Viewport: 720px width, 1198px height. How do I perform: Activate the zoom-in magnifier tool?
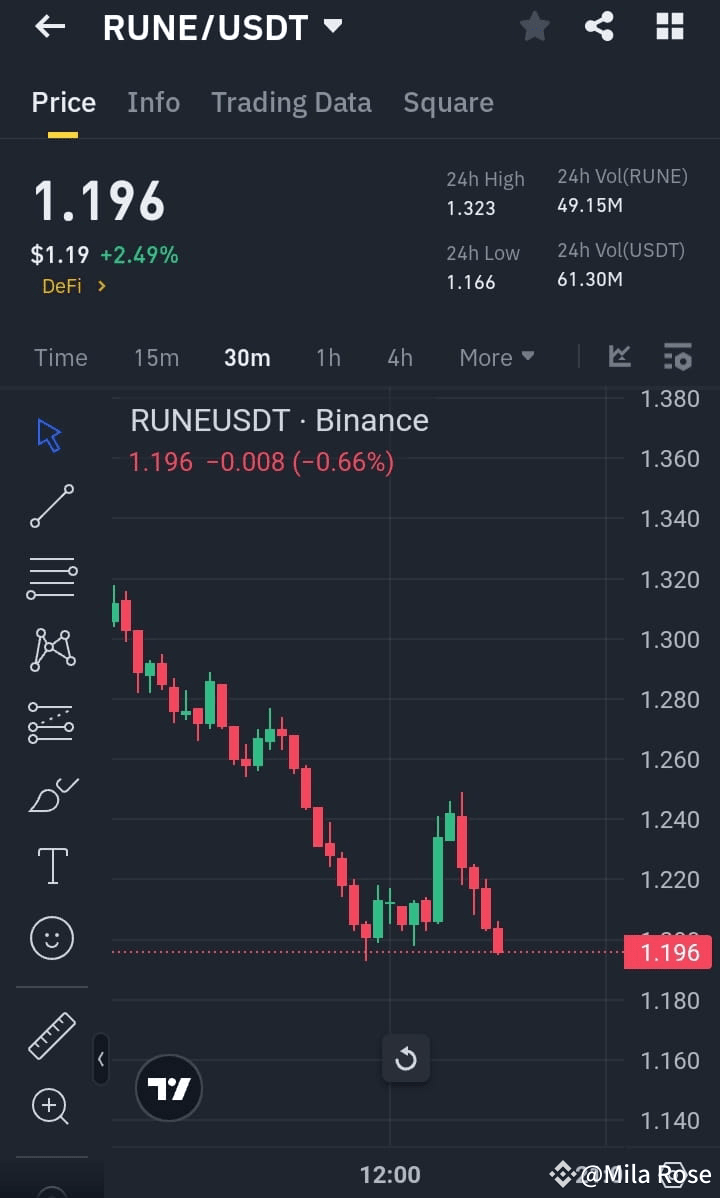[51, 1106]
